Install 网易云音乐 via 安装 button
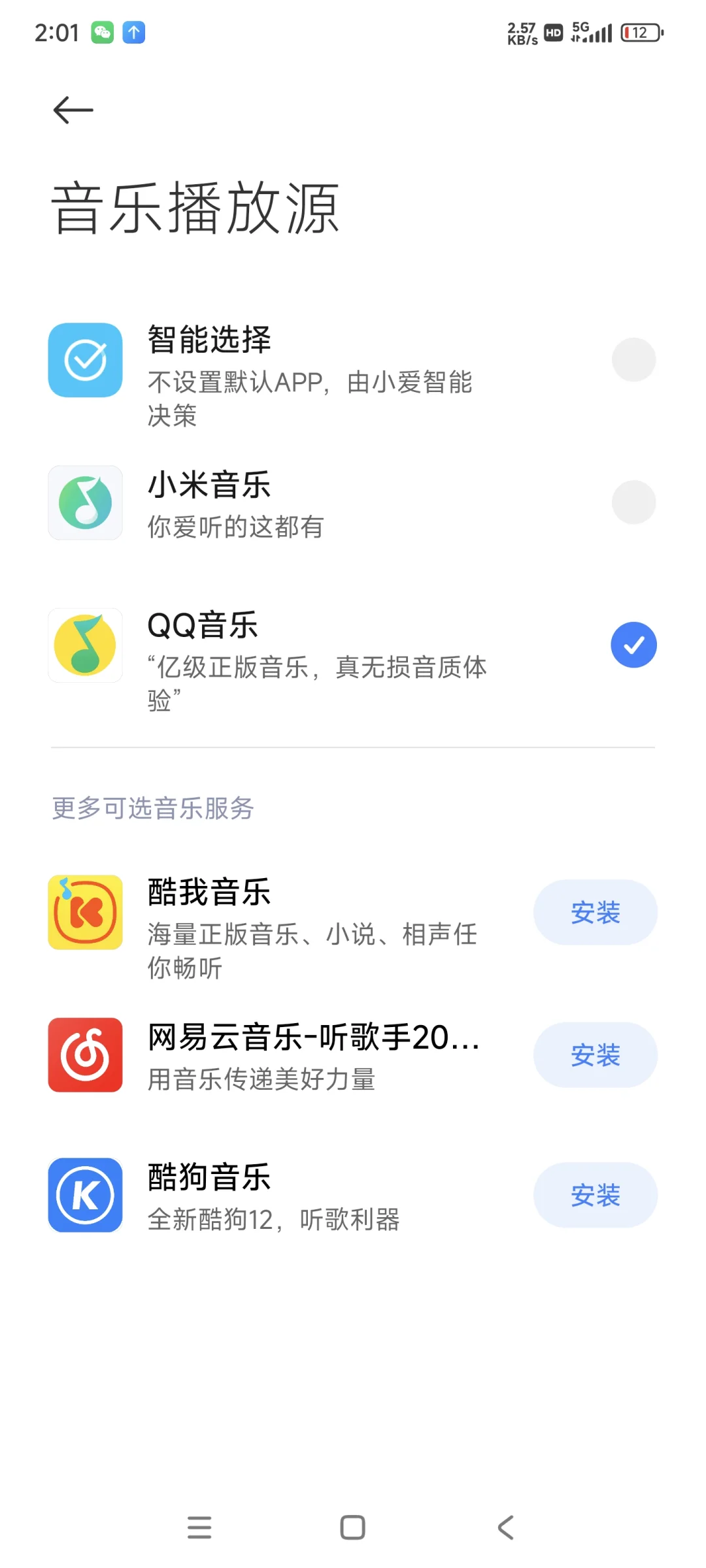This screenshot has width=706, height=1568. (x=595, y=1054)
